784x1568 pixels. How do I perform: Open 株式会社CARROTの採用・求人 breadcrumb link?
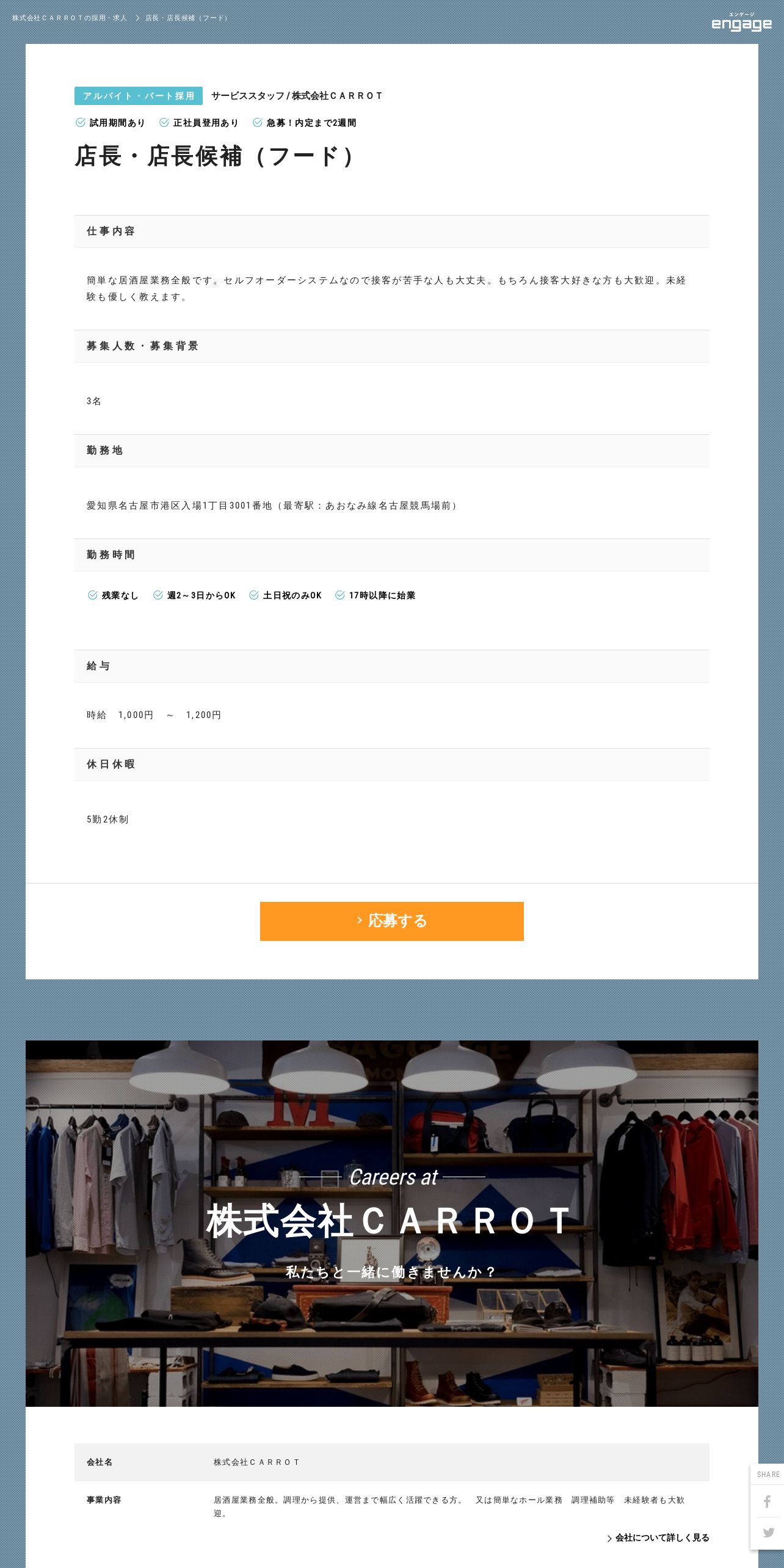(70, 18)
